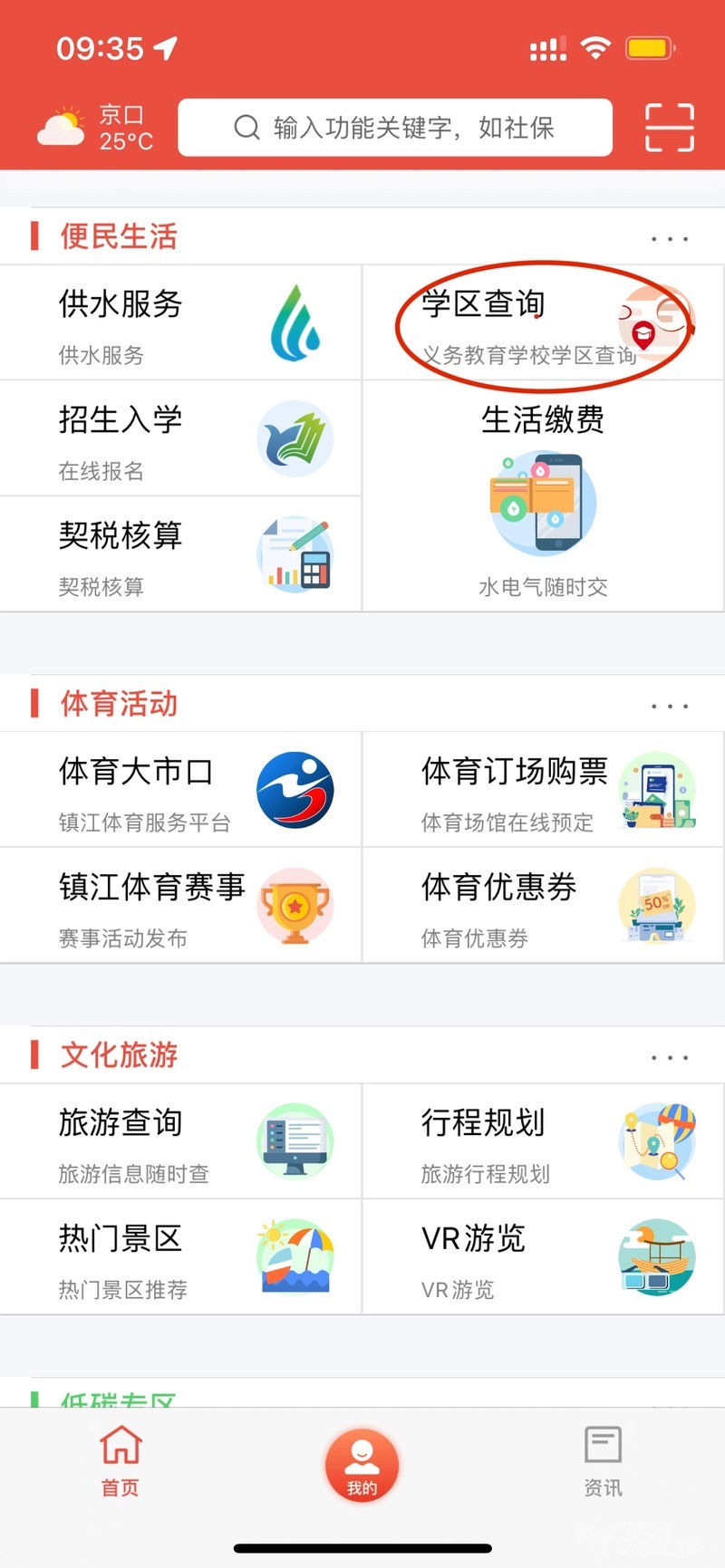Image resolution: width=725 pixels, height=1568 pixels.
Task: Open more options for 便民生活
Action: coord(669,239)
